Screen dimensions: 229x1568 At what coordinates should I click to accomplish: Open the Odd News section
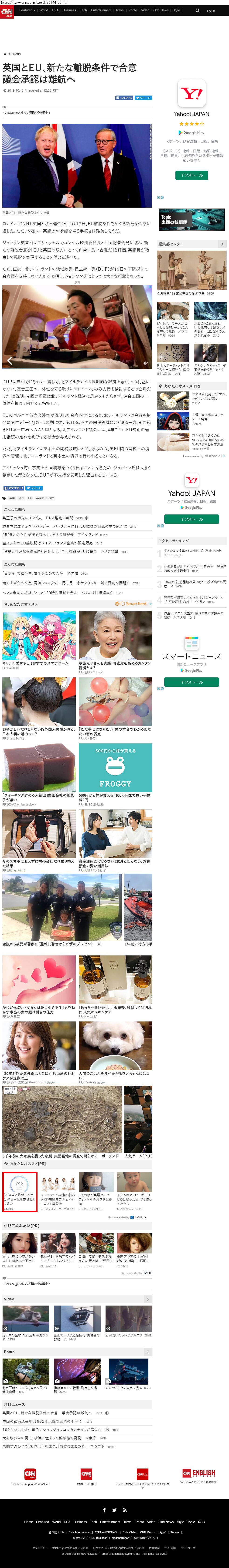coord(161,10)
